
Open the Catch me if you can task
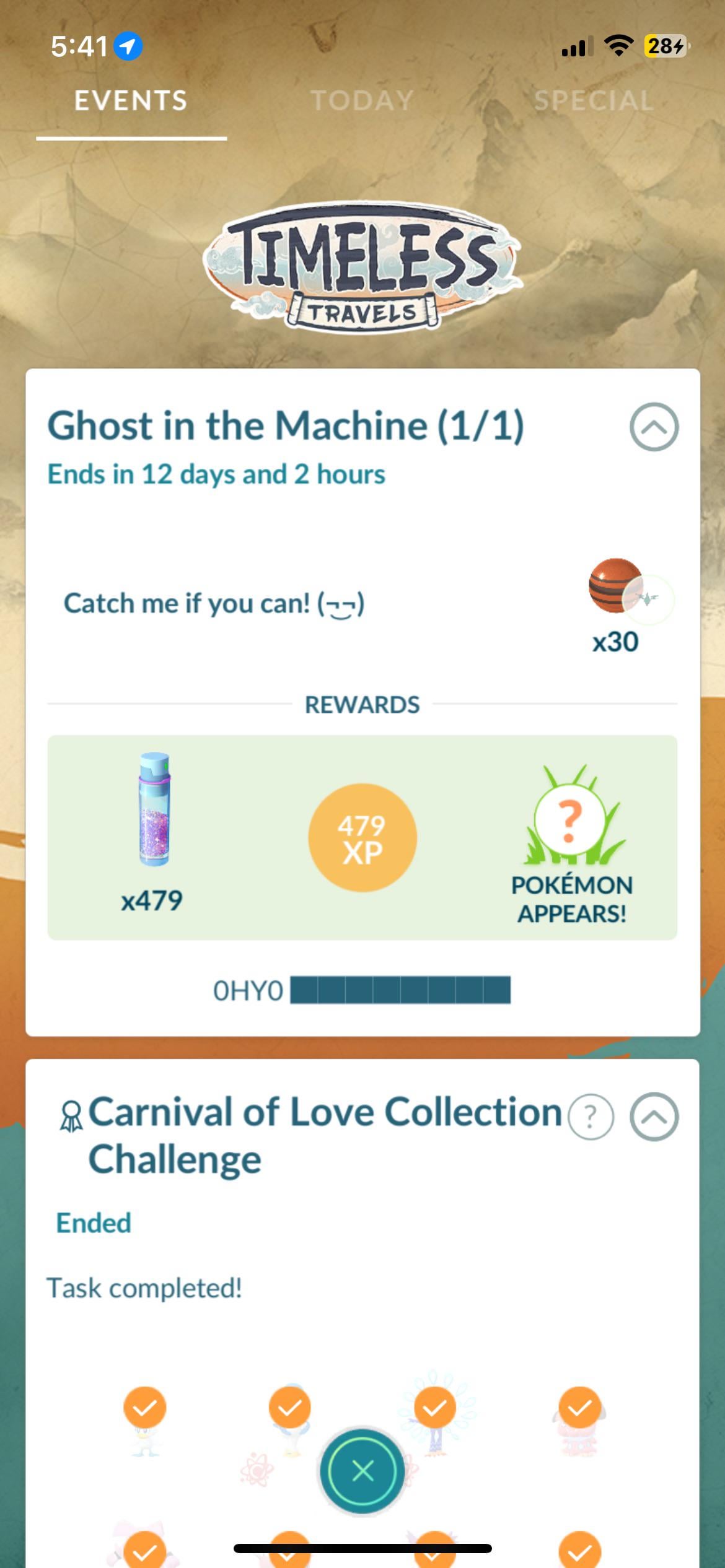pos(214,603)
